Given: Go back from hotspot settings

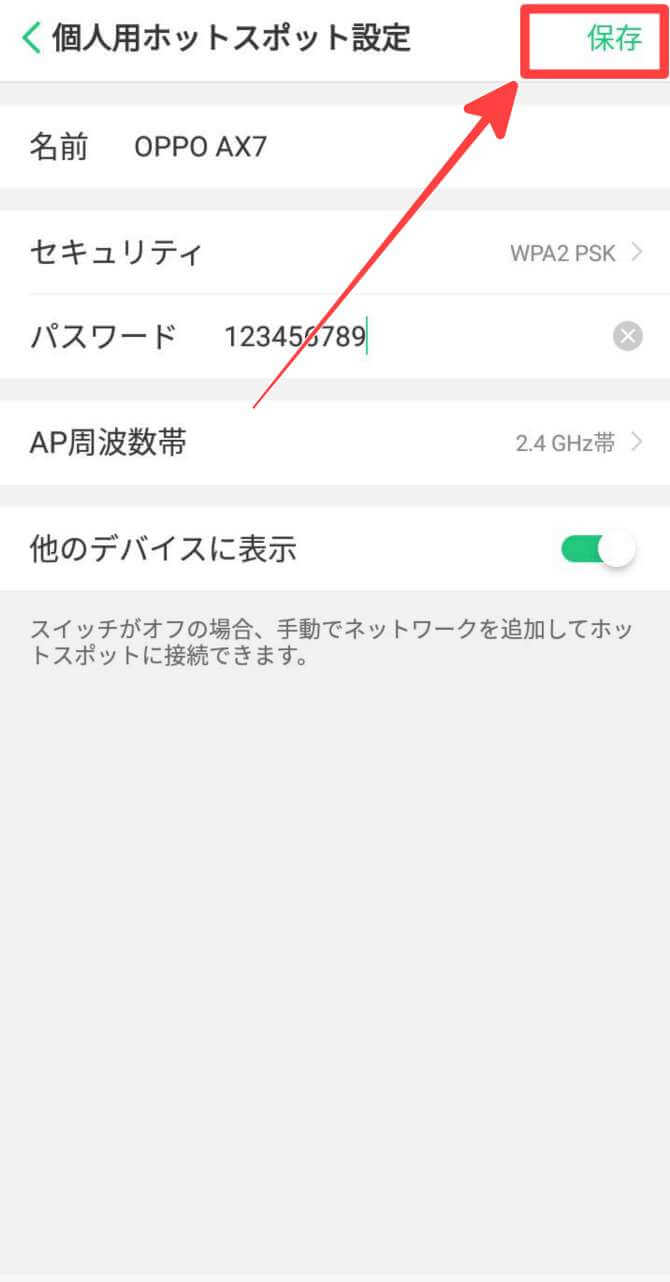Looking at the screenshot, I should (x=31, y=39).
